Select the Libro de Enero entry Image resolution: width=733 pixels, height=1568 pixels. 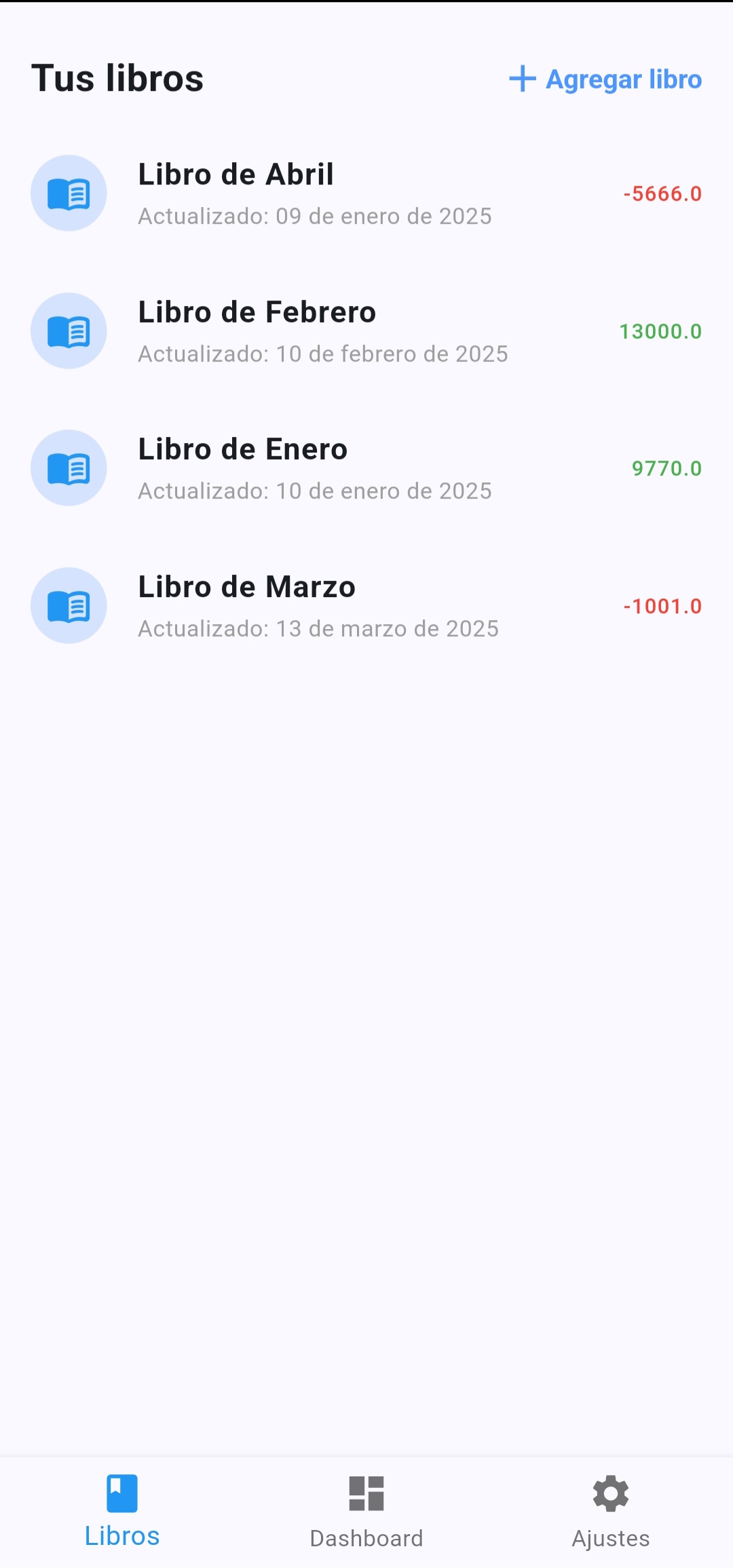[x=366, y=469]
